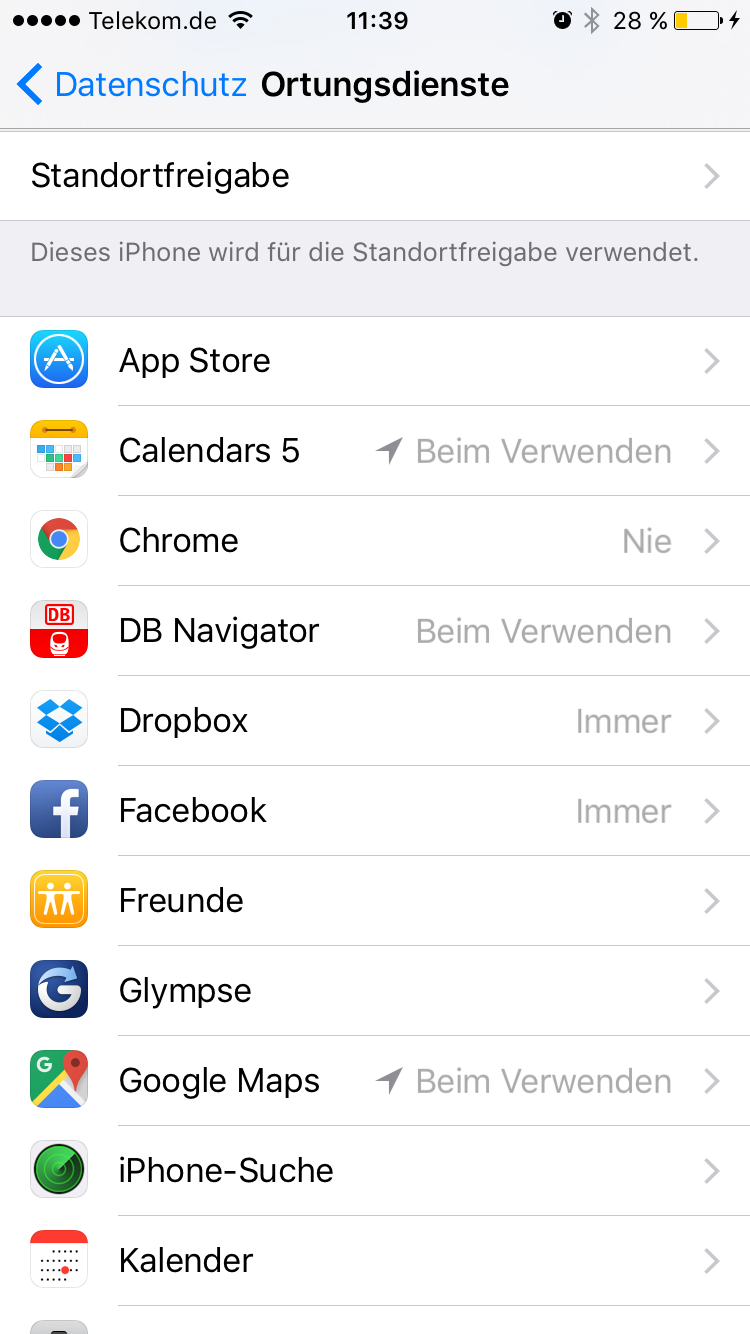Image resolution: width=750 pixels, height=1334 pixels.
Task: Go back to Datenschutz
Action: point(131,85)
